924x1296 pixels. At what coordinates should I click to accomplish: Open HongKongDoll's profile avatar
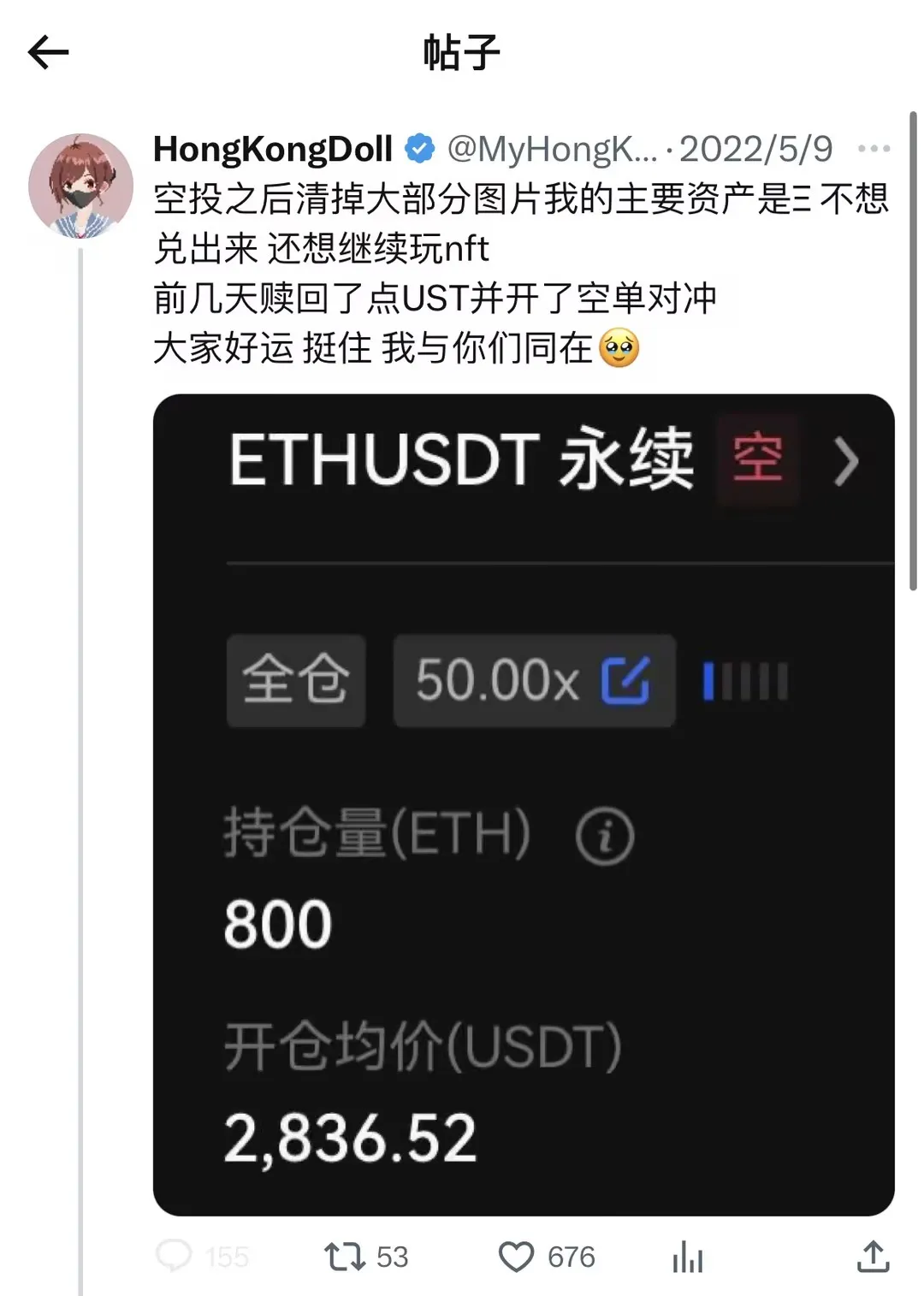point(80,185)
